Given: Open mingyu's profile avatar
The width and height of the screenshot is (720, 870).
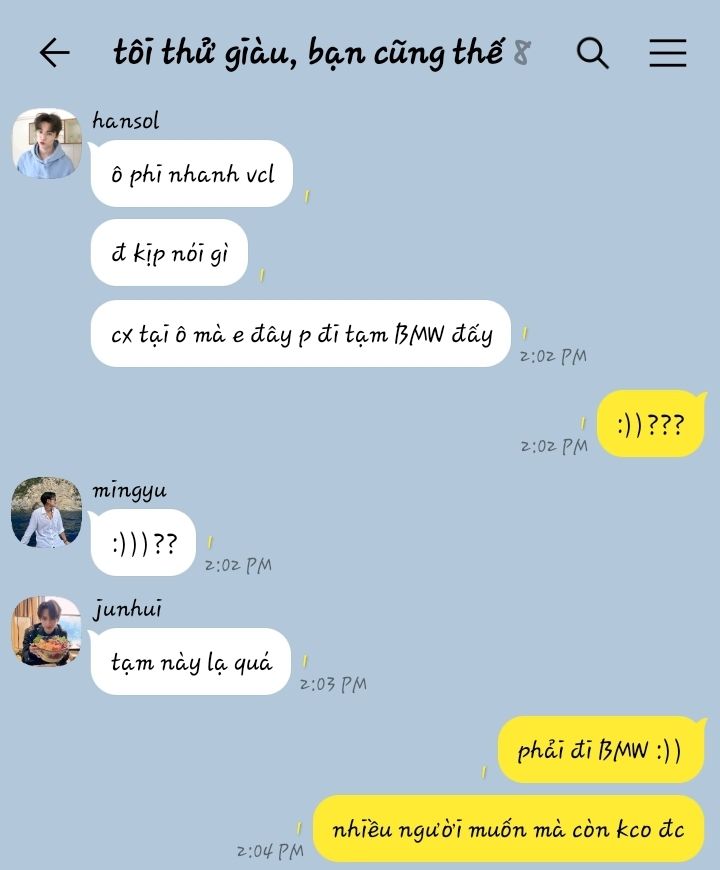Looking at the screenshot, I should coord(46,512).
